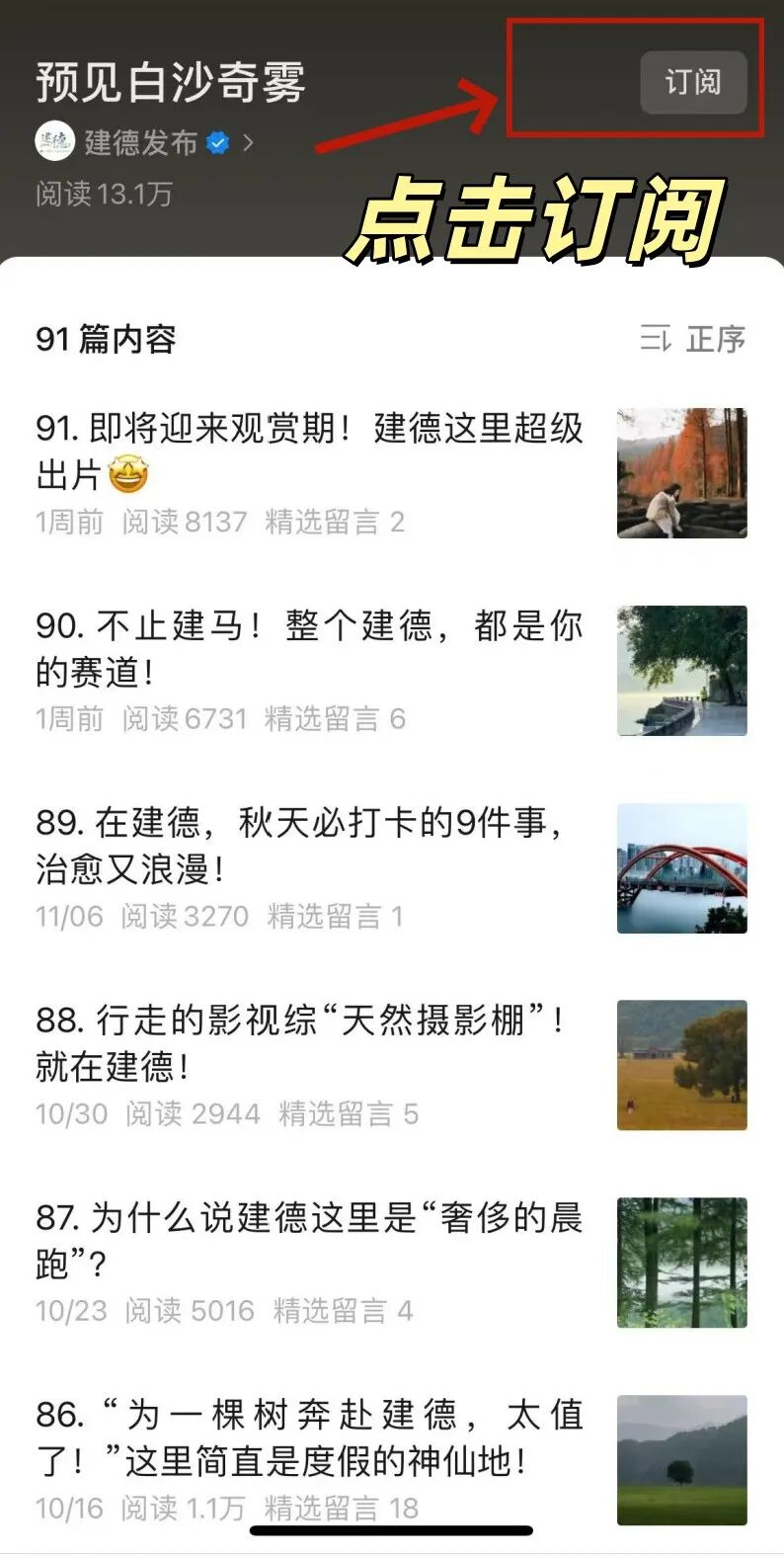View article 87 about 奢侈的晨跑
The width and height of the screenshot is (784, 1556).
pyautogui.click(x=309, y=1242)
